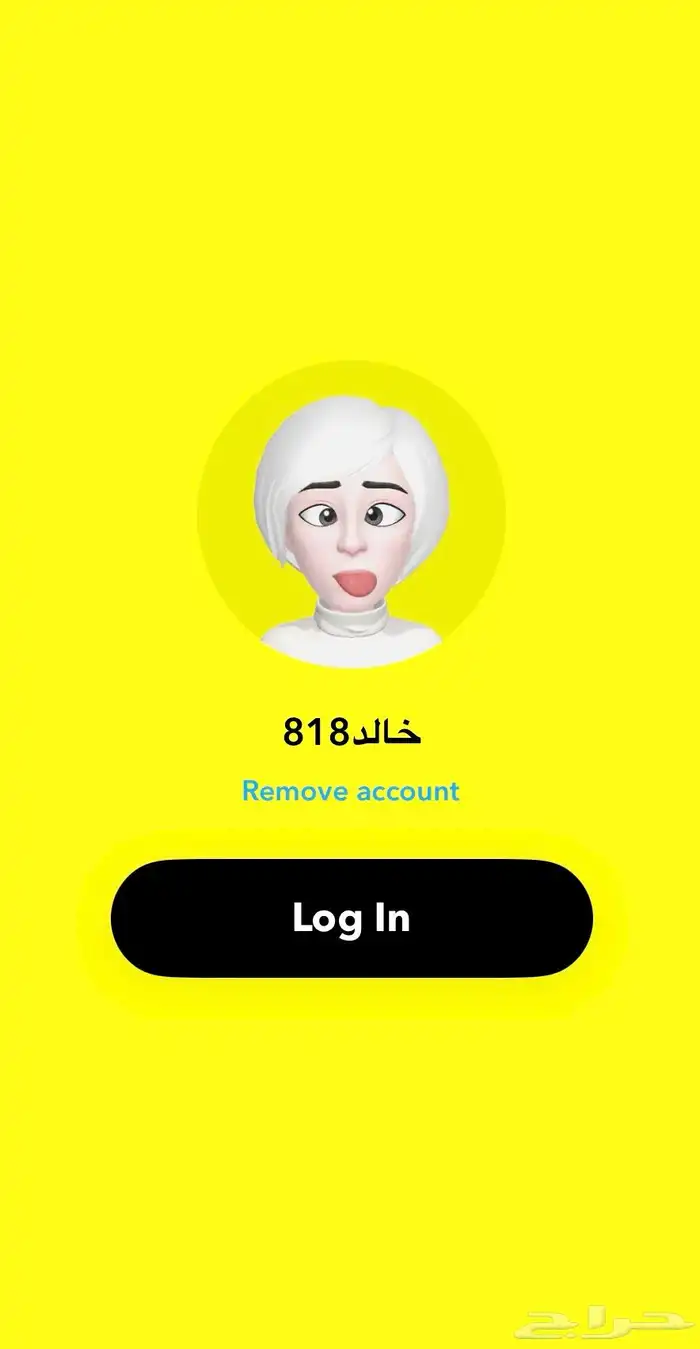Remove the saved account خالد818

(x=350, y=791)
